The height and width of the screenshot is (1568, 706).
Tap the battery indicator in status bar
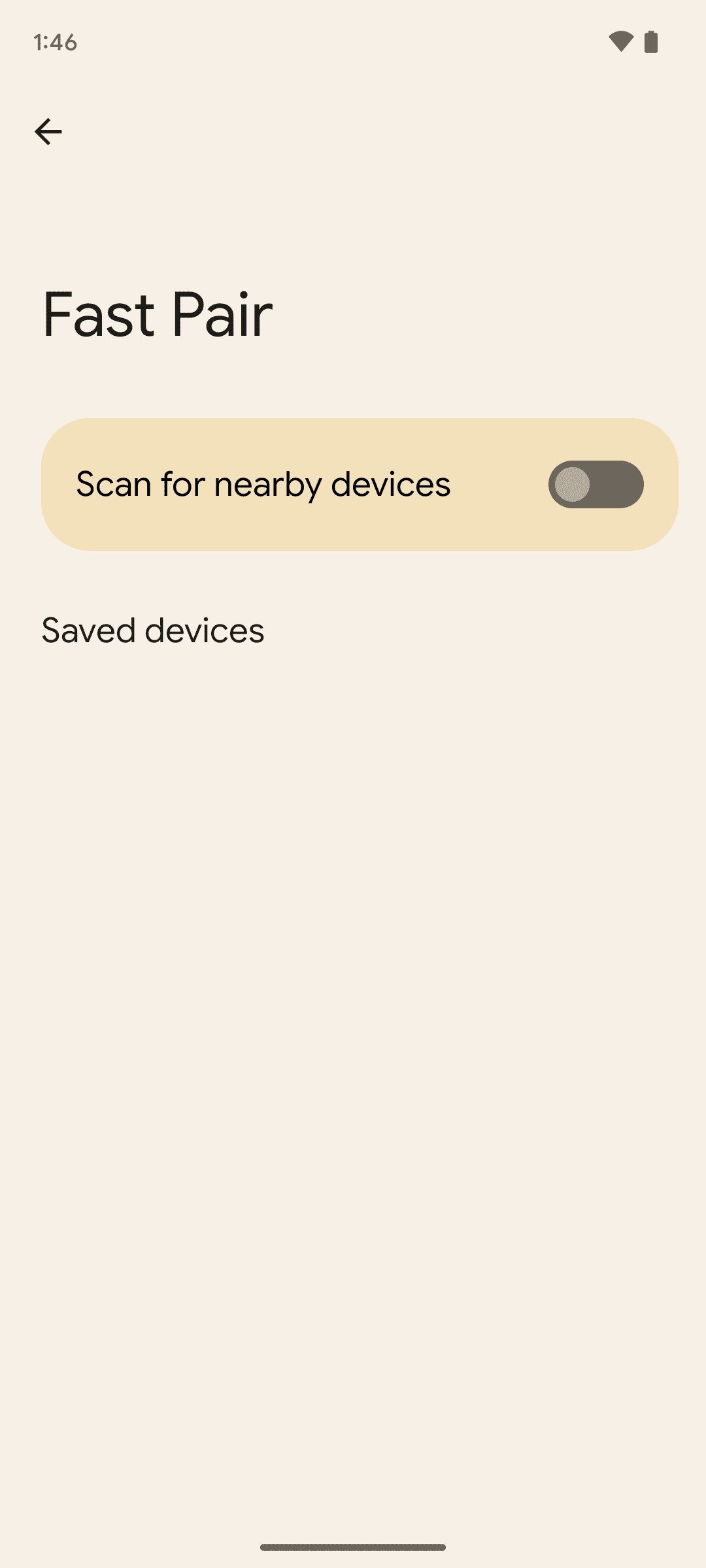(x=652, y=41)
